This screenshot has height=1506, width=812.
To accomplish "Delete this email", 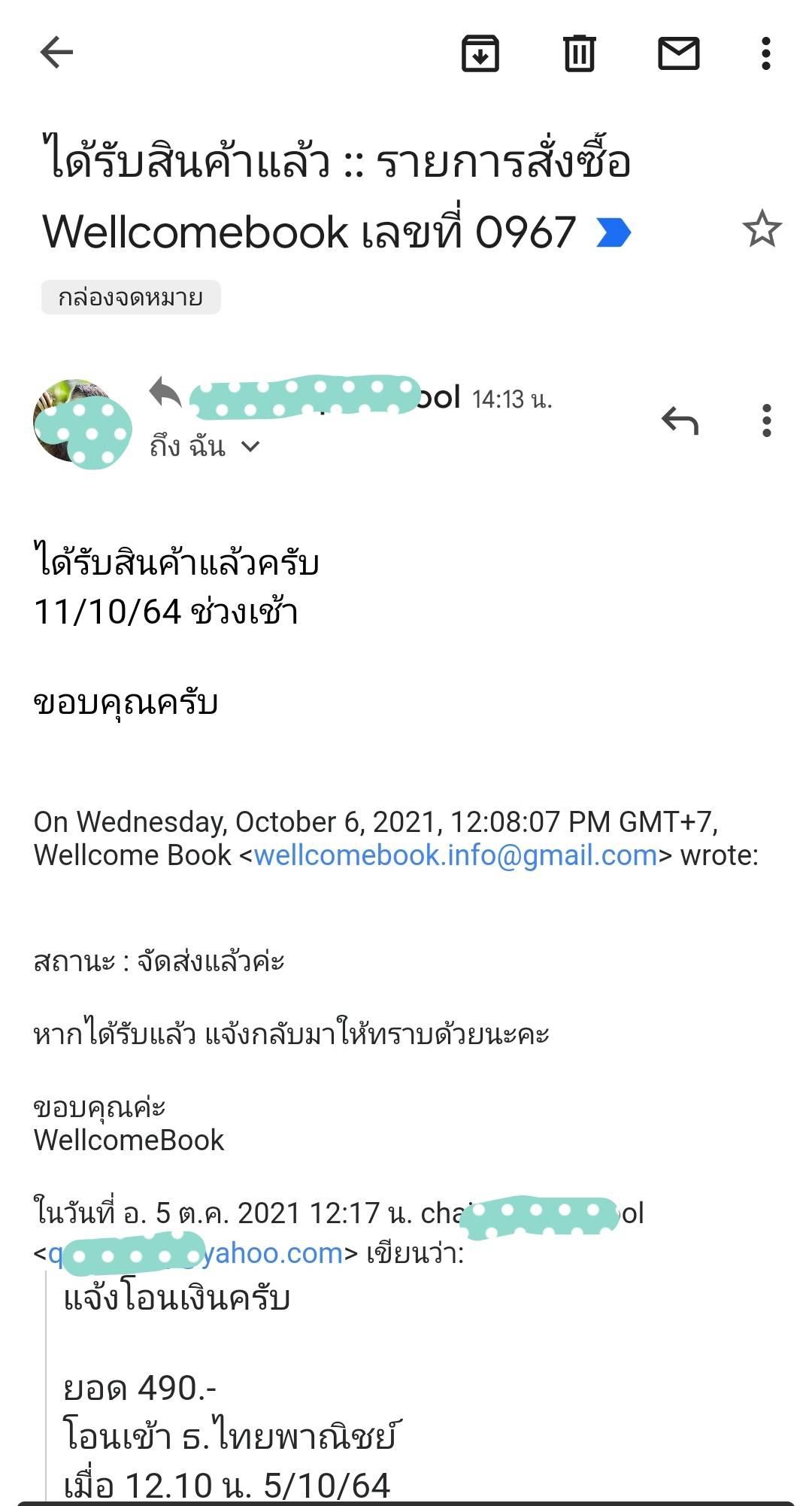I will coord(579,53).
